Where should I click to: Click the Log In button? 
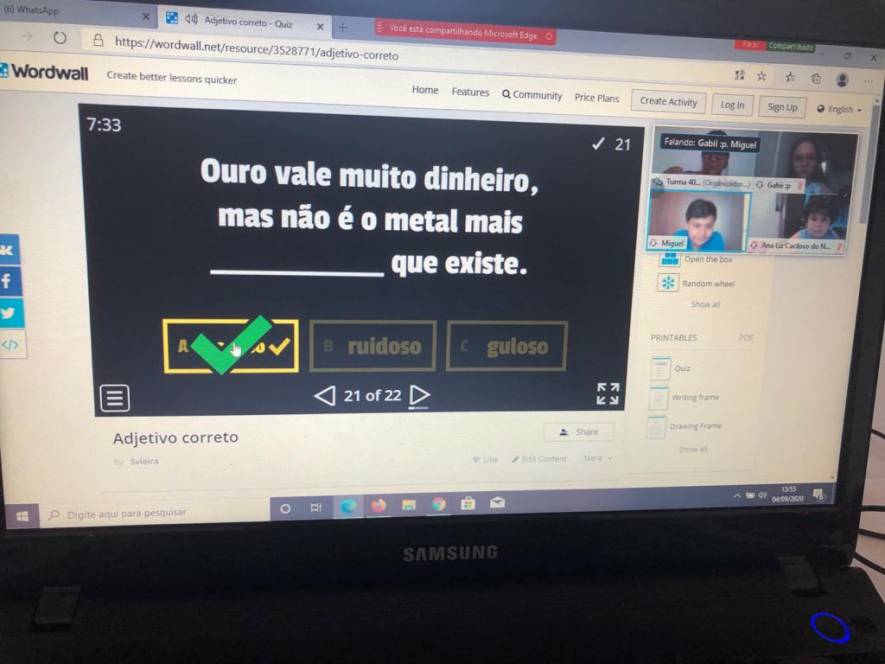732,105
